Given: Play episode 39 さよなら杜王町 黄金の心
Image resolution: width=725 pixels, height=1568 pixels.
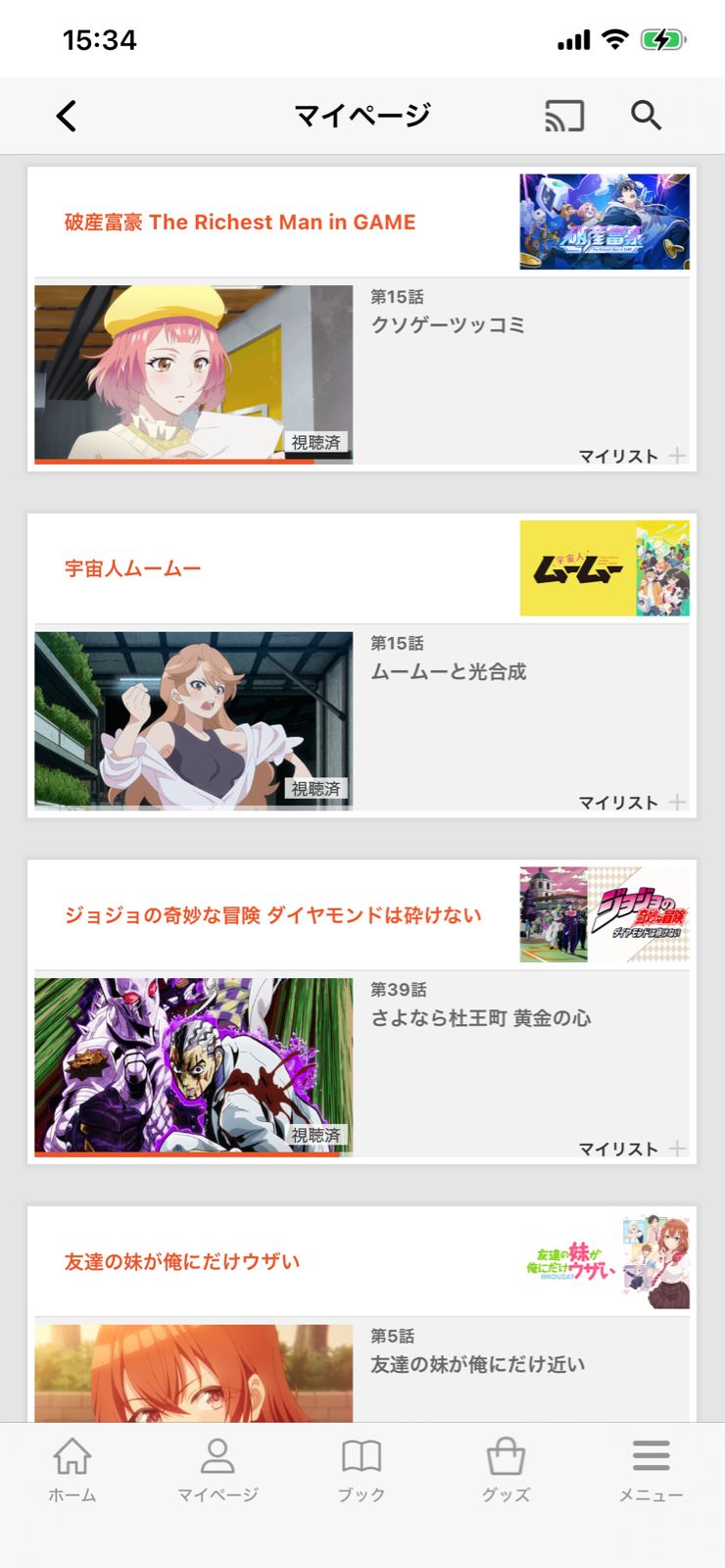Looking at the screenshot, I should click(x=194, y=1066).
